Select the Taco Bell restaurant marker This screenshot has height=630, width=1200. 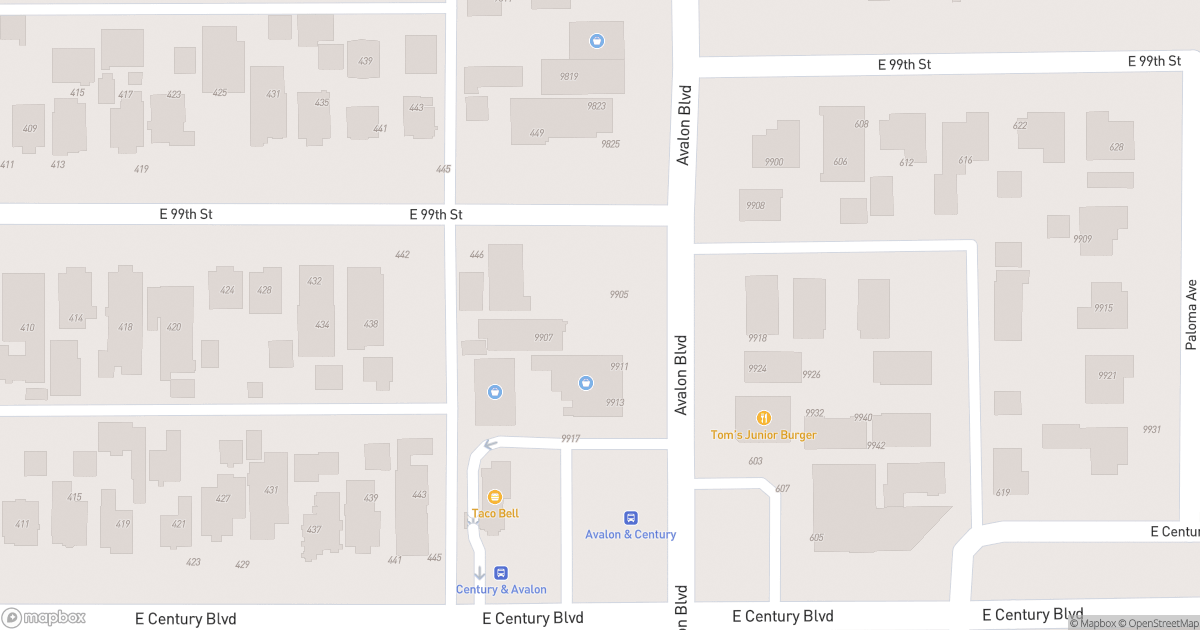point(494,497)
